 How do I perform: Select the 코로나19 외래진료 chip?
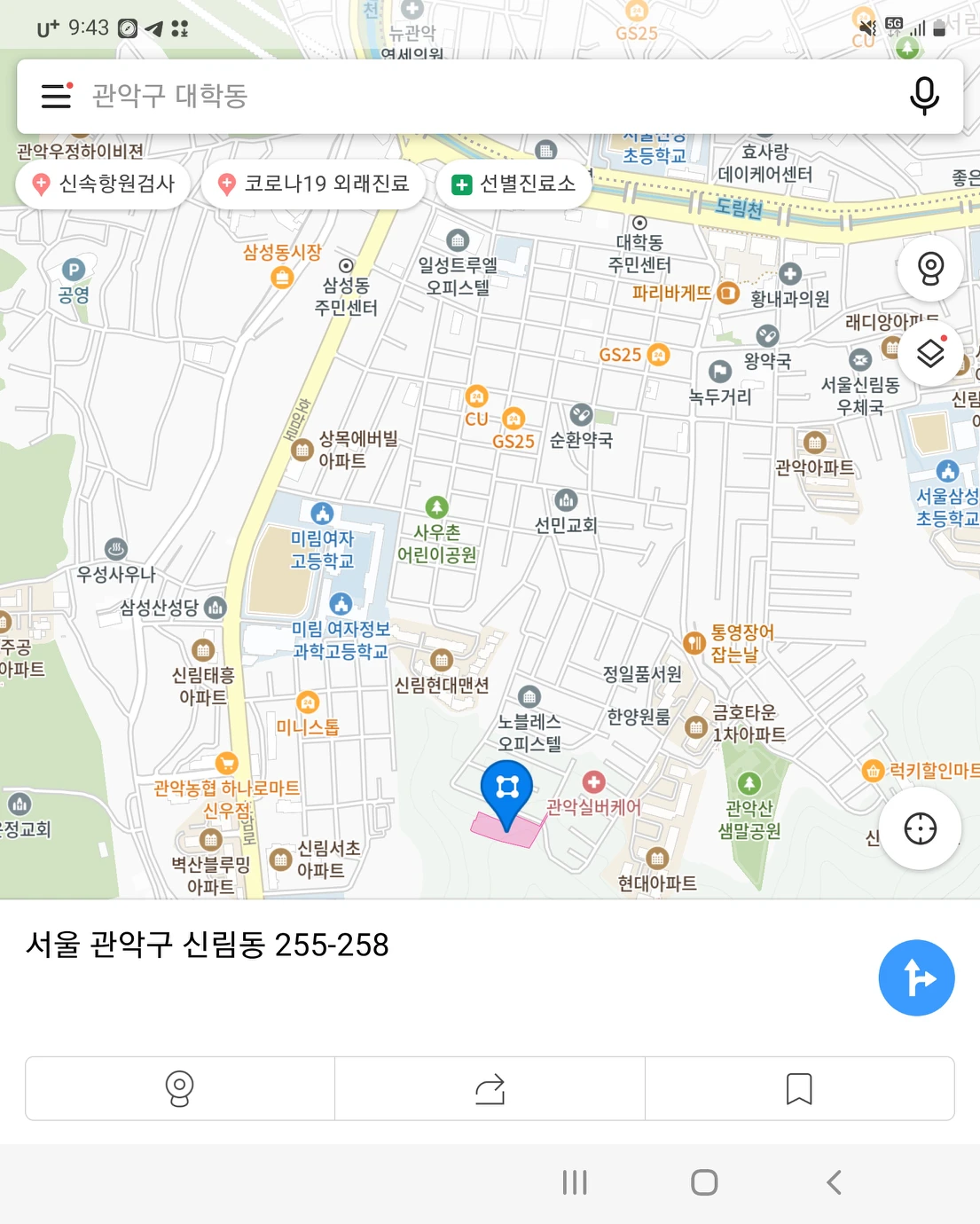pyautogui.click(x=314, y=184)
